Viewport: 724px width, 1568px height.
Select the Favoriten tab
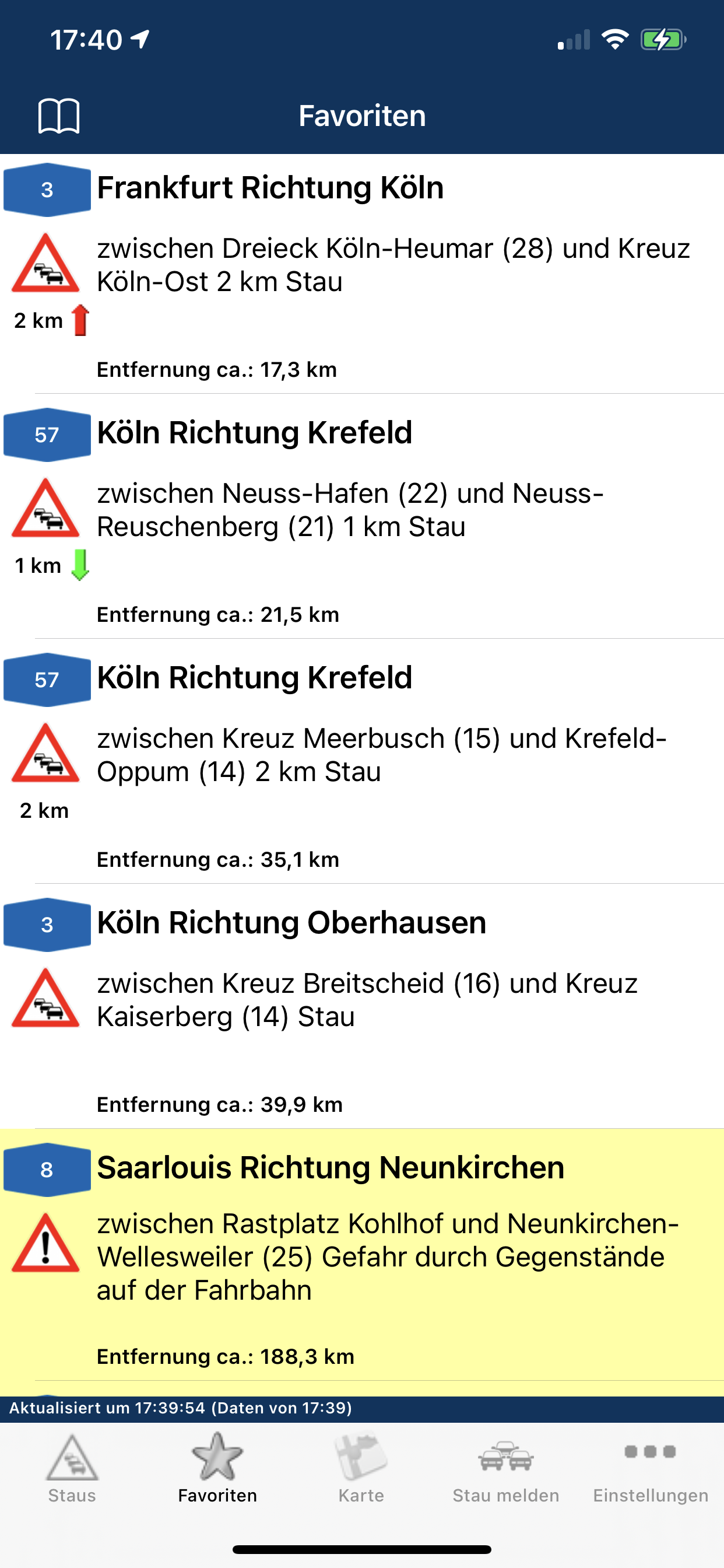coord(217,1468)
